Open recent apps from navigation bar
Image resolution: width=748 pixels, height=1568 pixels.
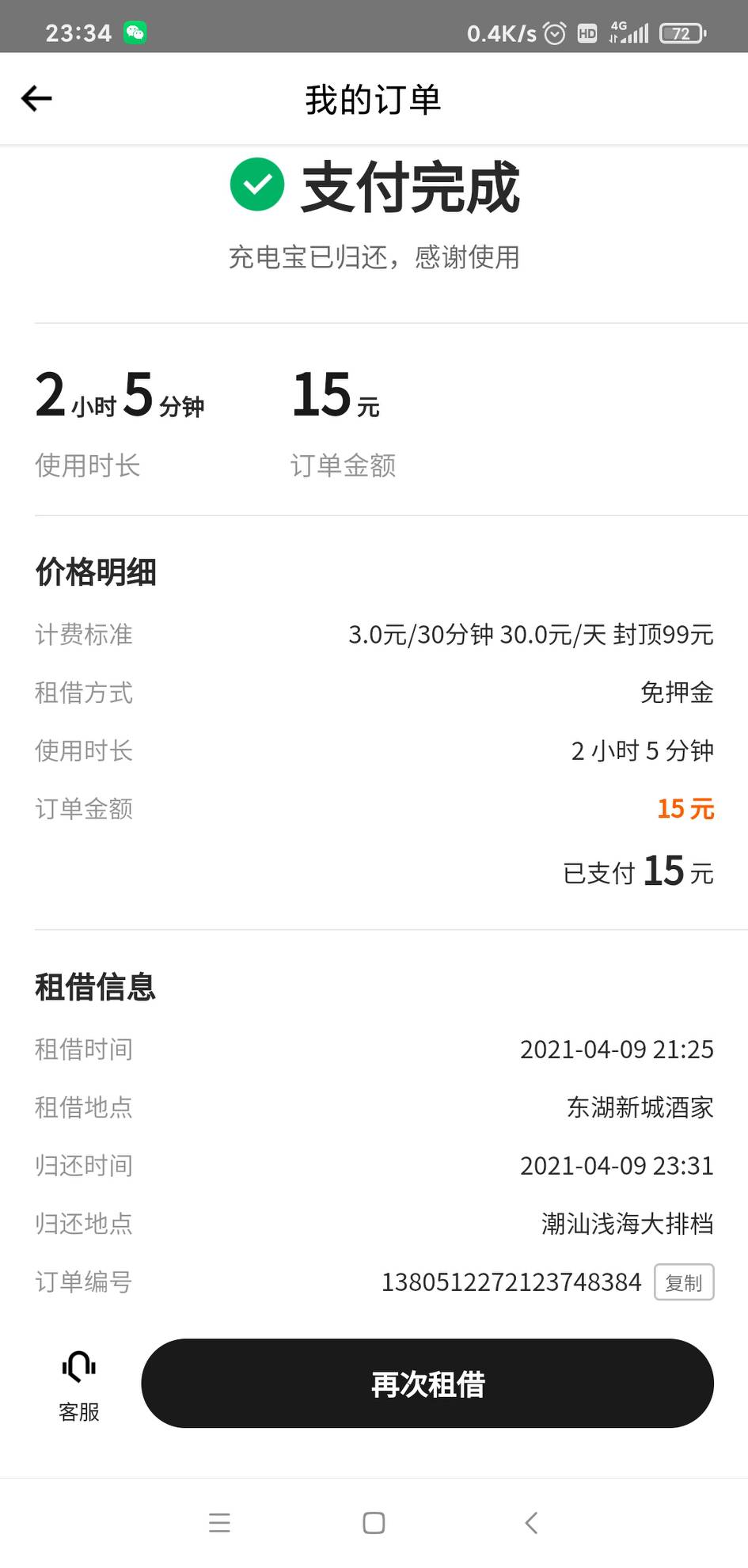(219, 1523)
